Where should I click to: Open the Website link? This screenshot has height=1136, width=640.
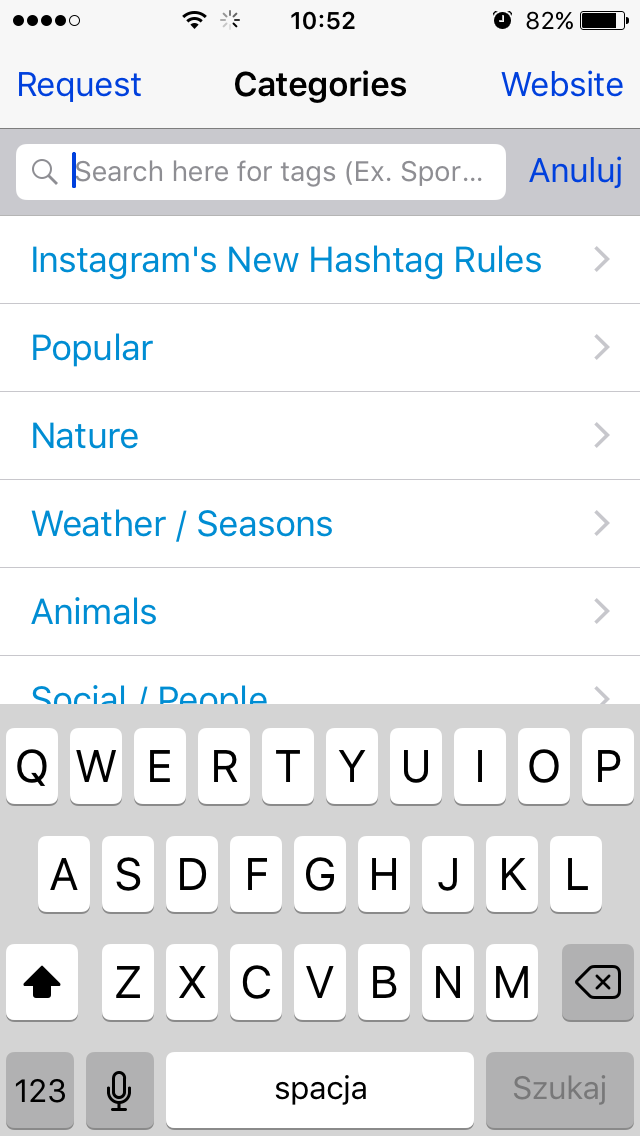click(x=562, y=85)
